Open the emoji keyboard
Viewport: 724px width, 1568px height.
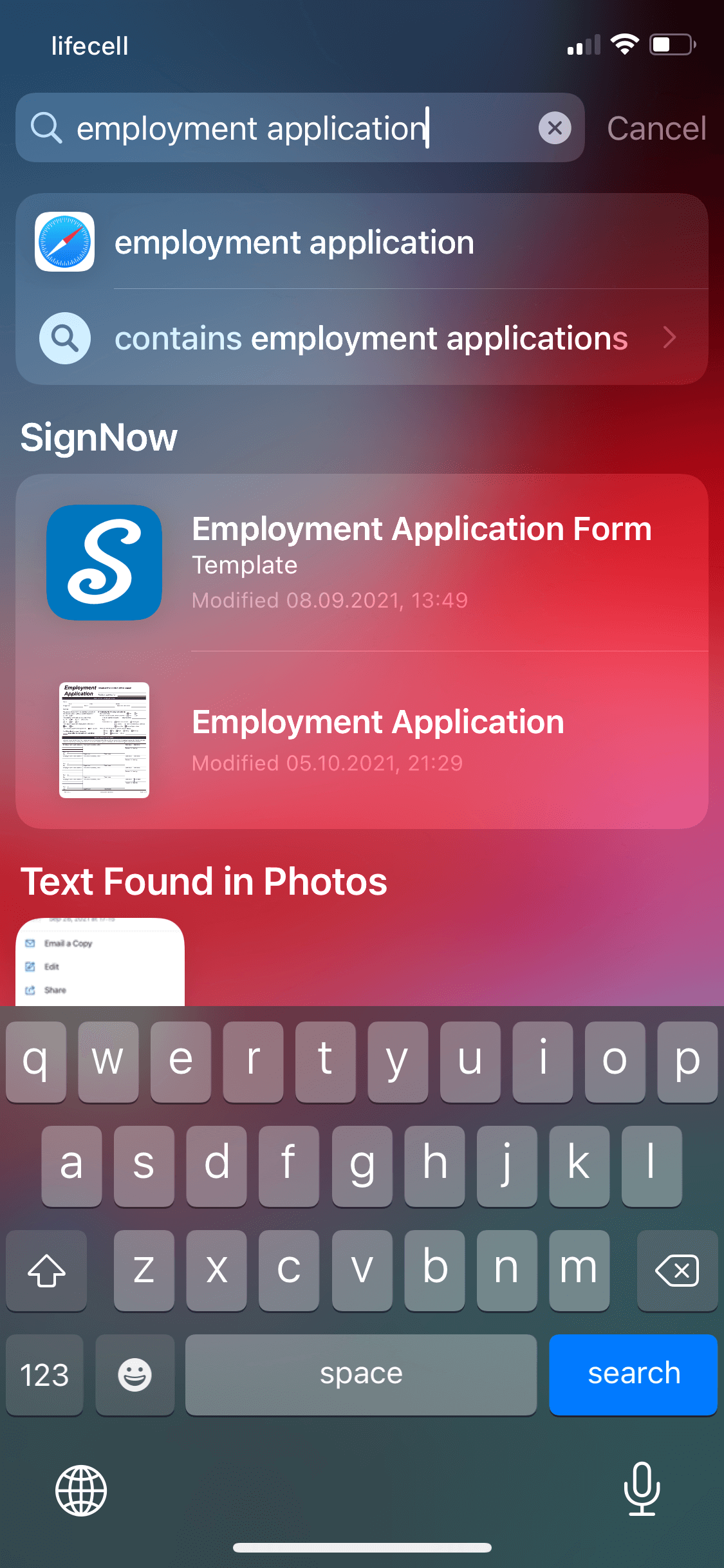[135, 1374]
